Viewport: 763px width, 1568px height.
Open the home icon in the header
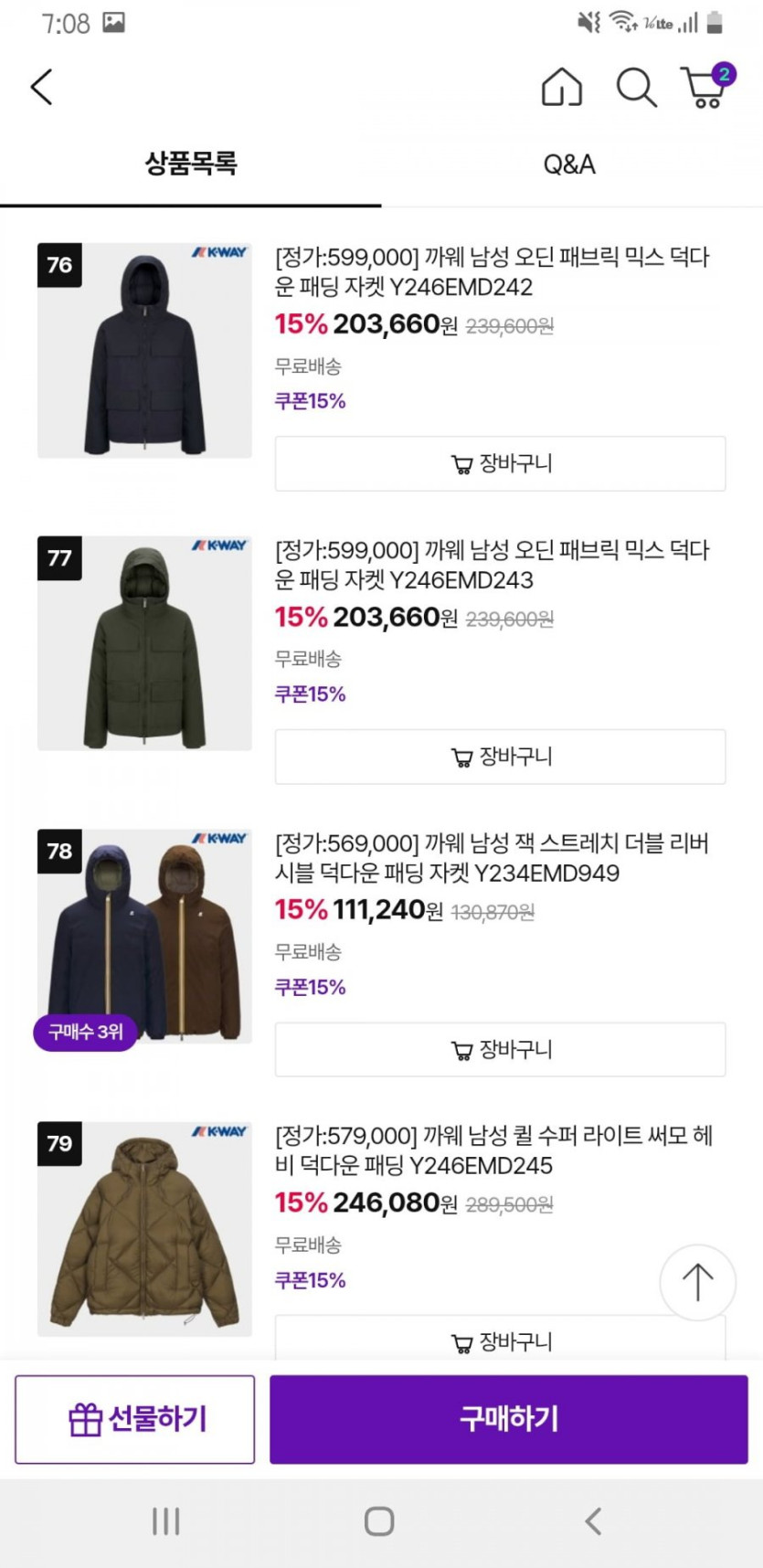click(x=561, y=88)
